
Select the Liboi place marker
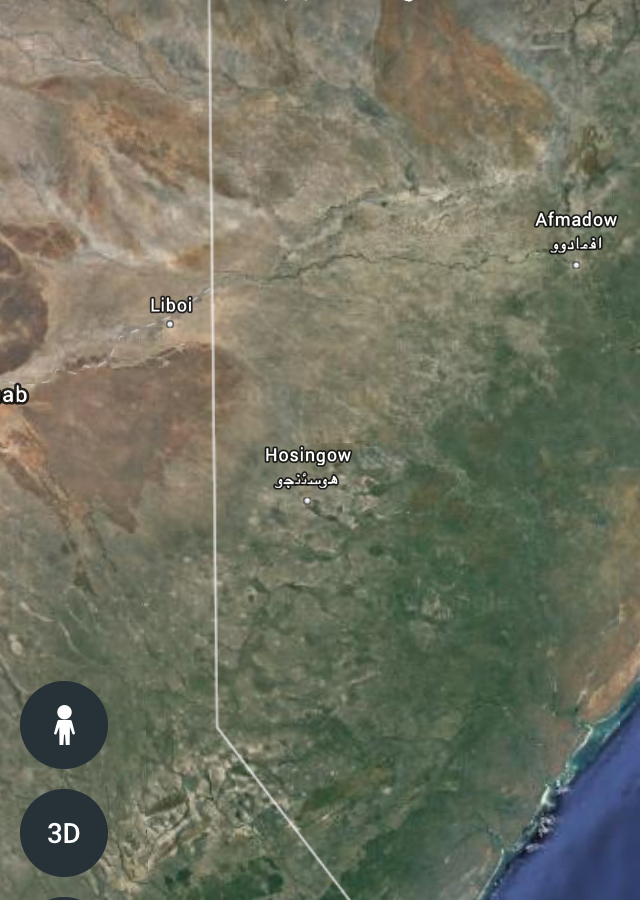(x=170, y=323)
